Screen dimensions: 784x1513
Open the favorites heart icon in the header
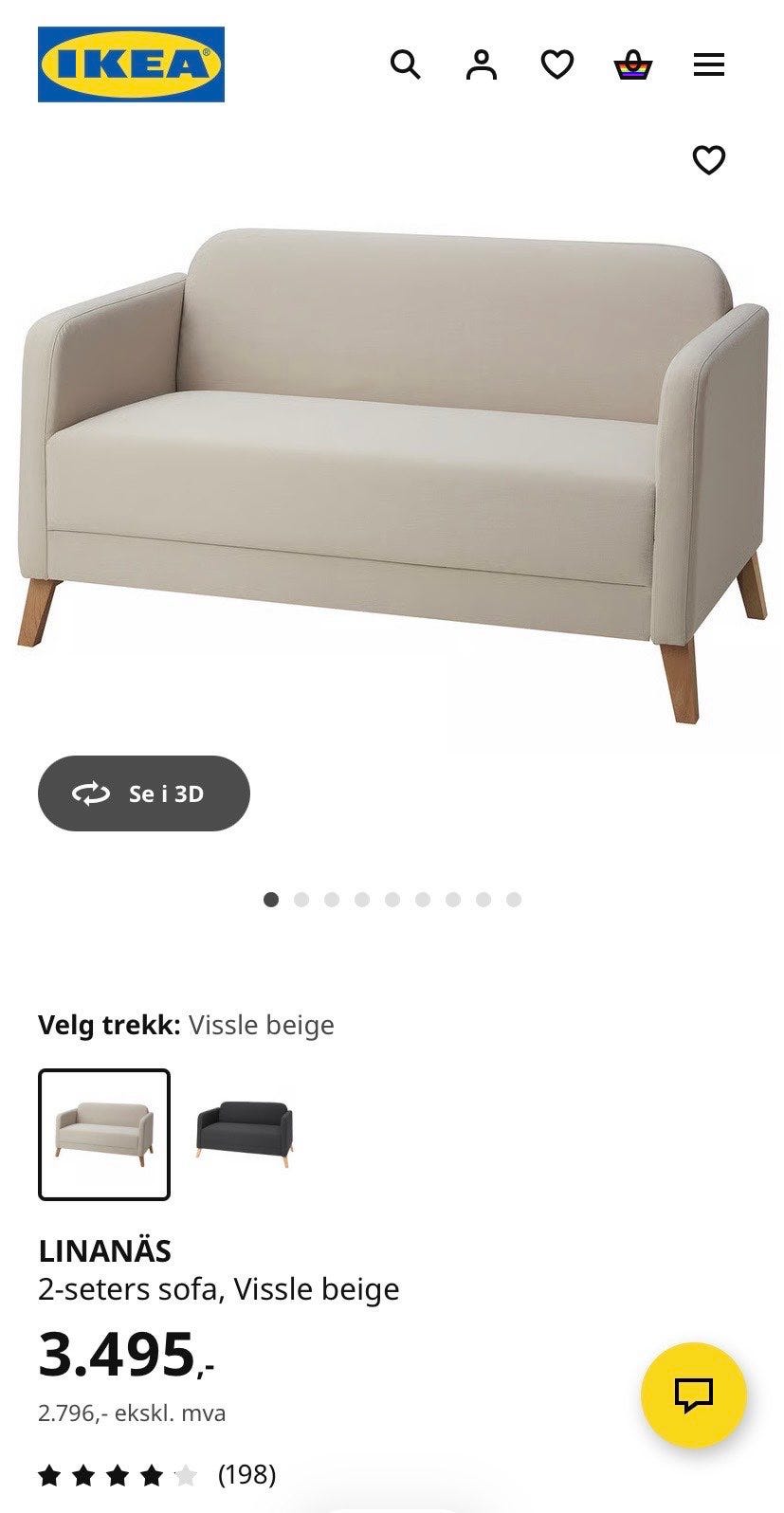click(x=557, y=64)
